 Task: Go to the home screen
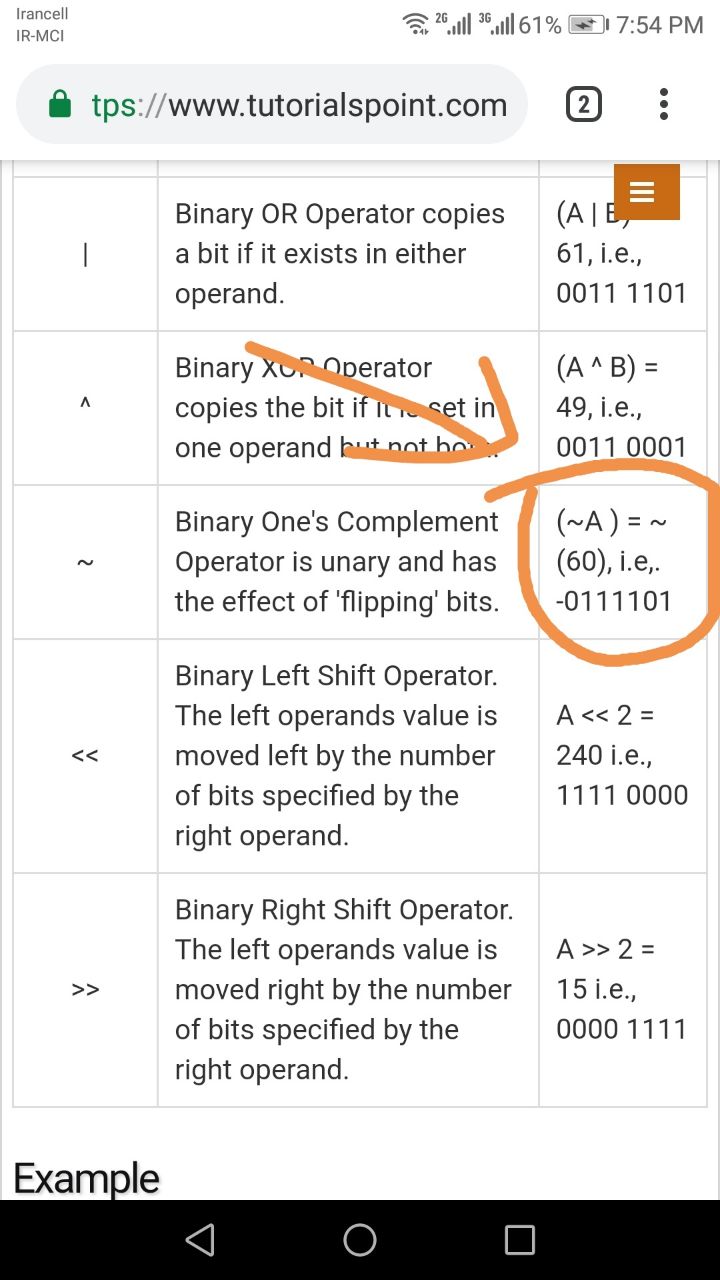pyautogui.click(x=360, y=1240)
